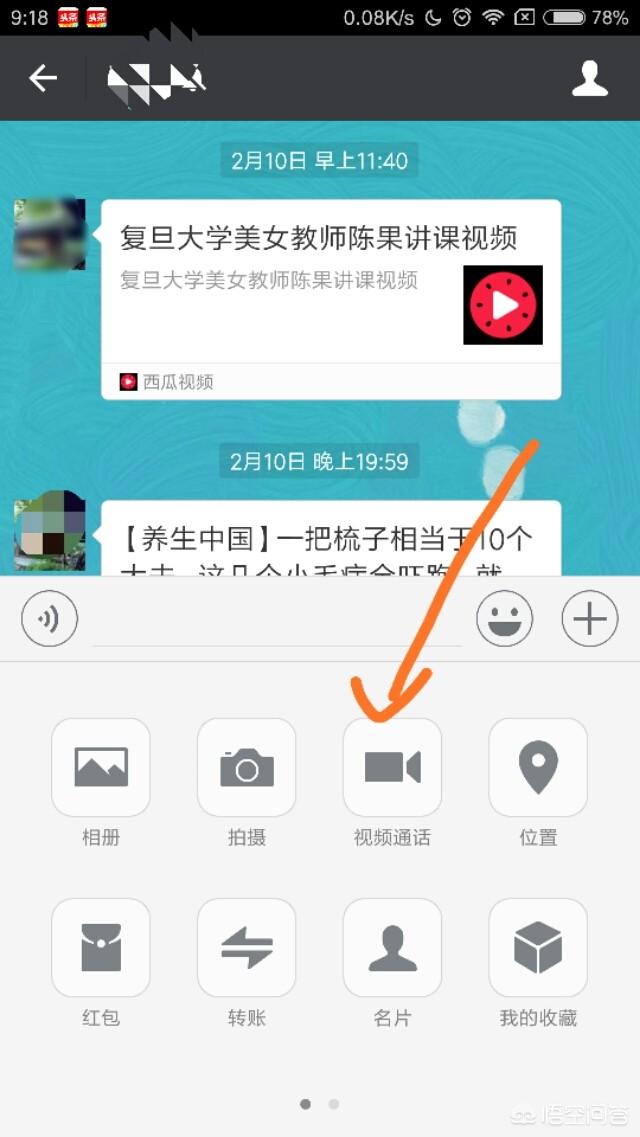Send a 红包 red packet
The image size is (640, 1137).
tap(101, 948)
